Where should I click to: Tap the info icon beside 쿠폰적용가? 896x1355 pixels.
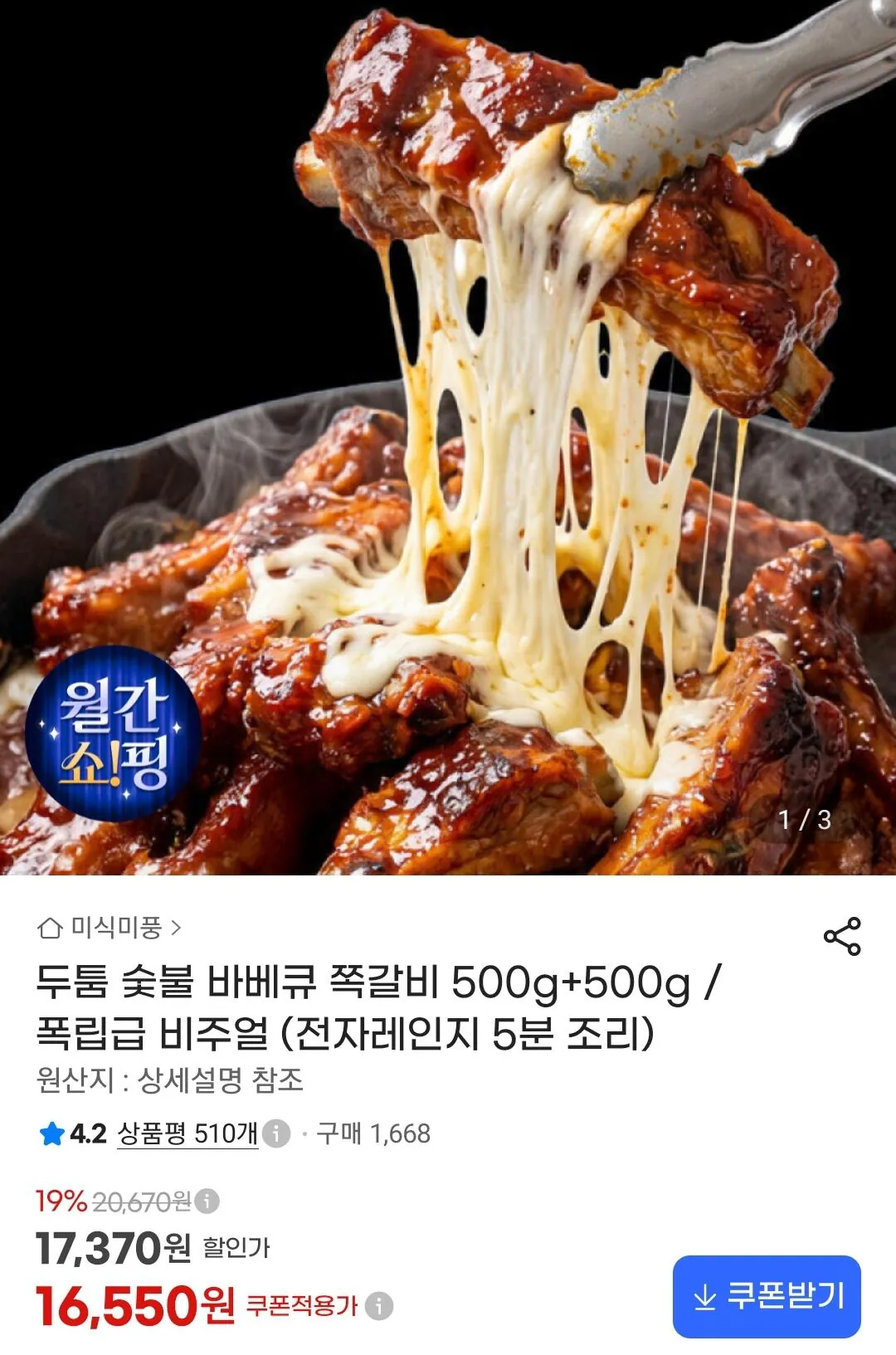pos(379,1306)
